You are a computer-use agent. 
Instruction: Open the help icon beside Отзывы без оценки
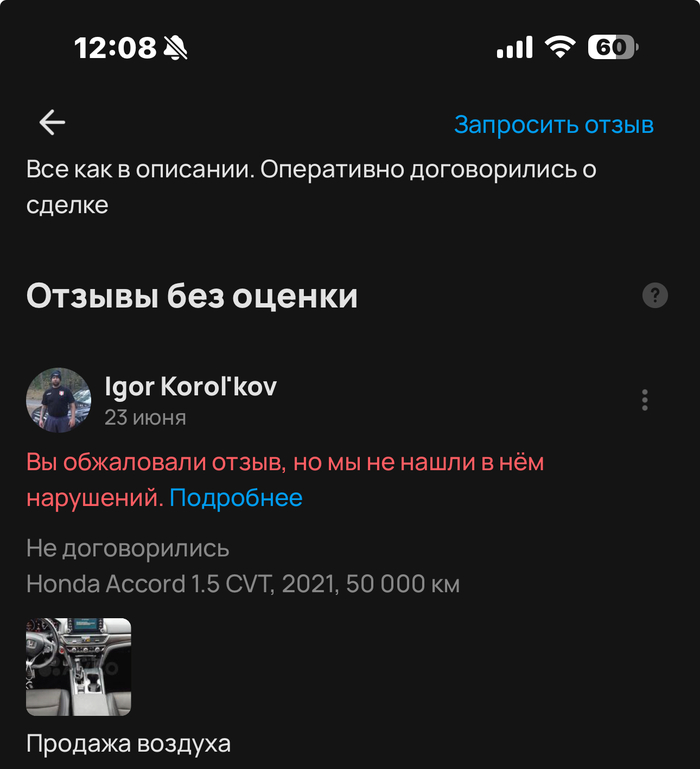point(655,295)
